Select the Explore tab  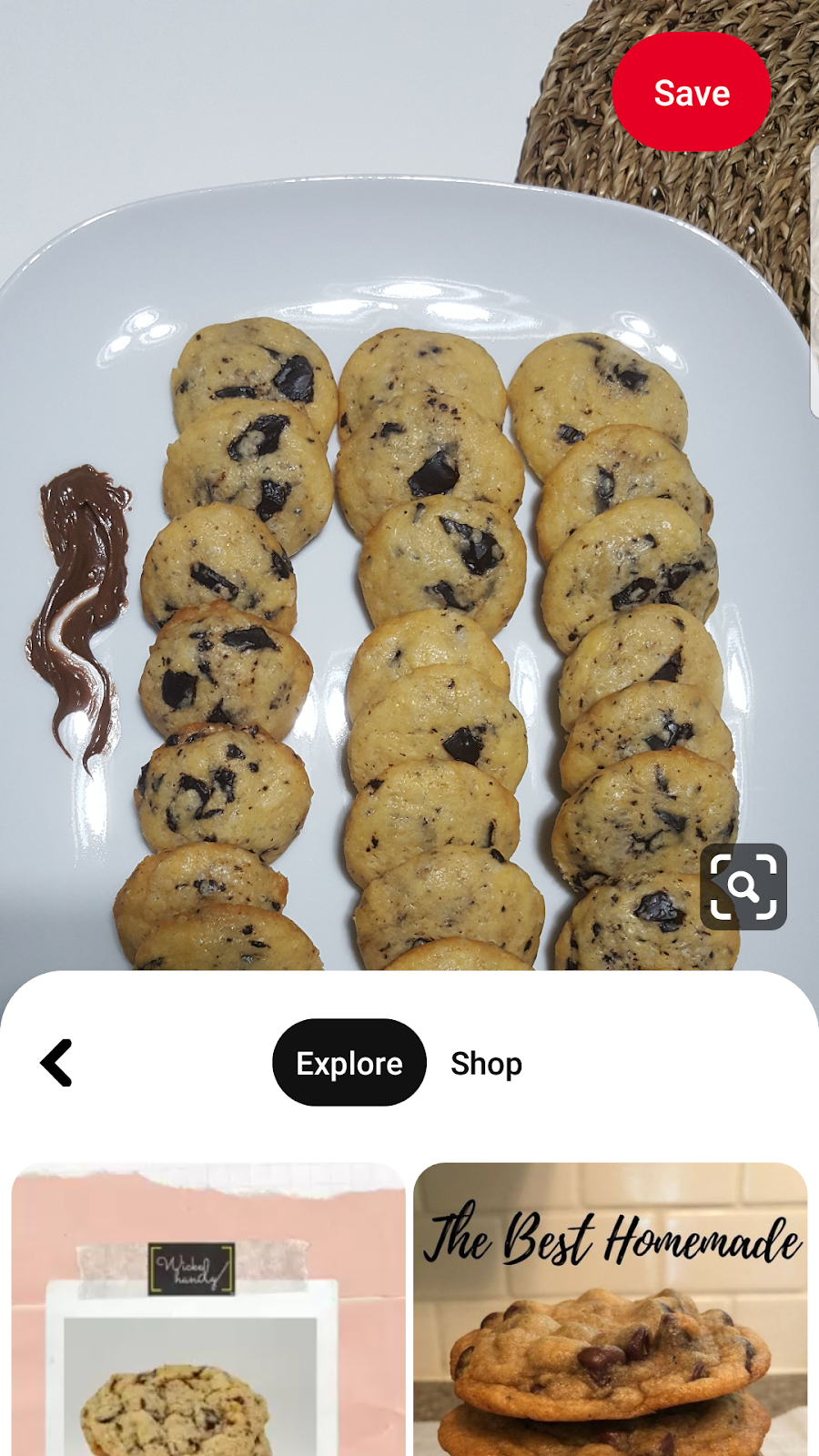349,1063
